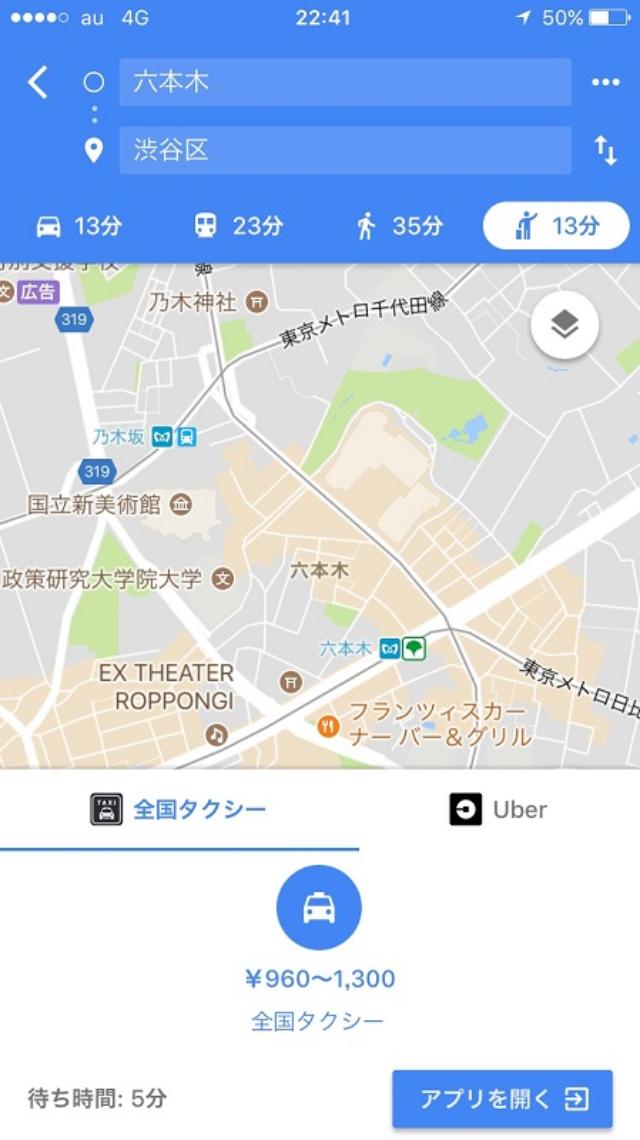Select the ride-hailing mode 13分
The height and width of the screenshot is (1140, 640).
556,226
